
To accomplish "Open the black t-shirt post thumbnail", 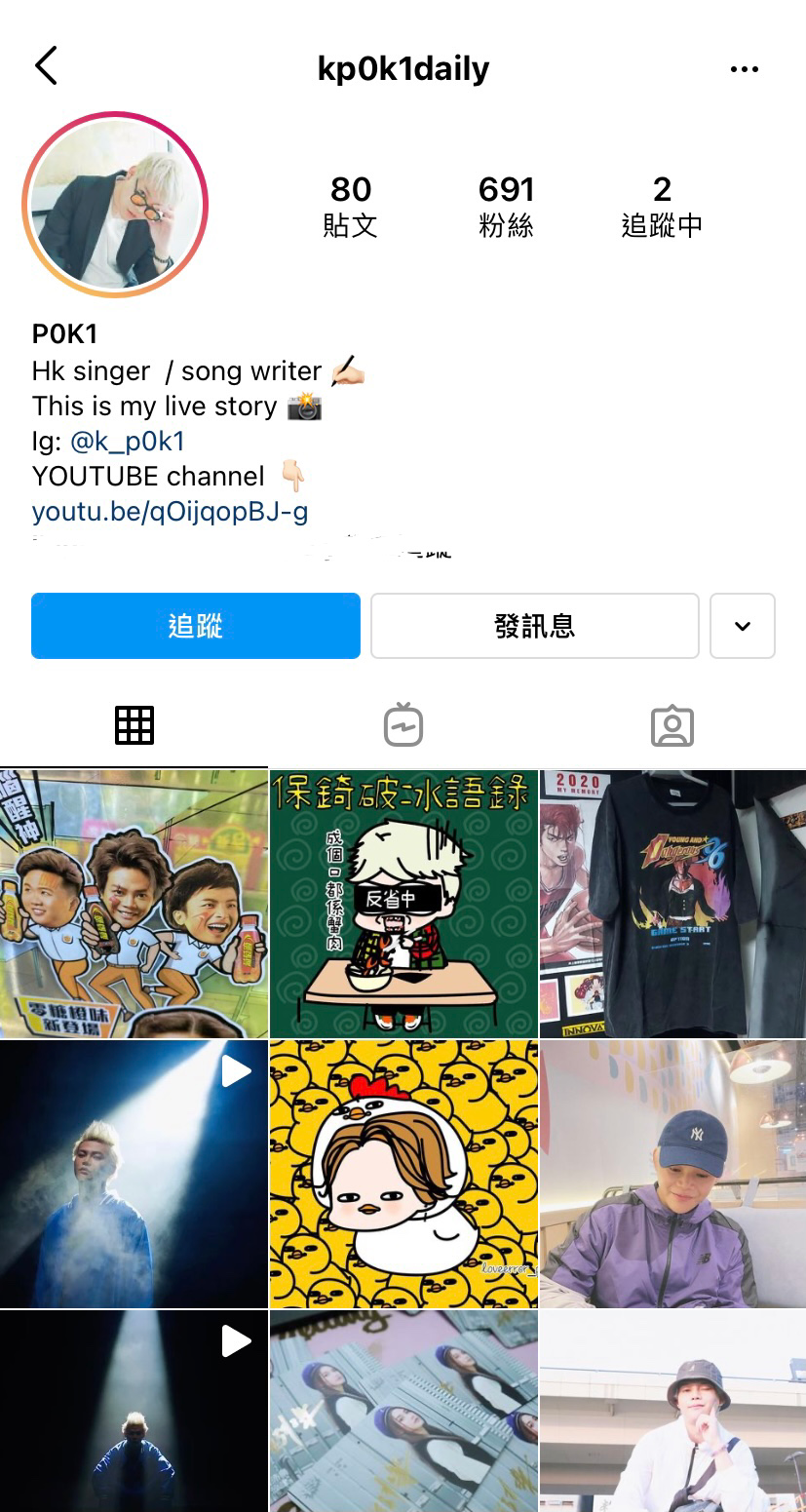I will pos(672,904).
